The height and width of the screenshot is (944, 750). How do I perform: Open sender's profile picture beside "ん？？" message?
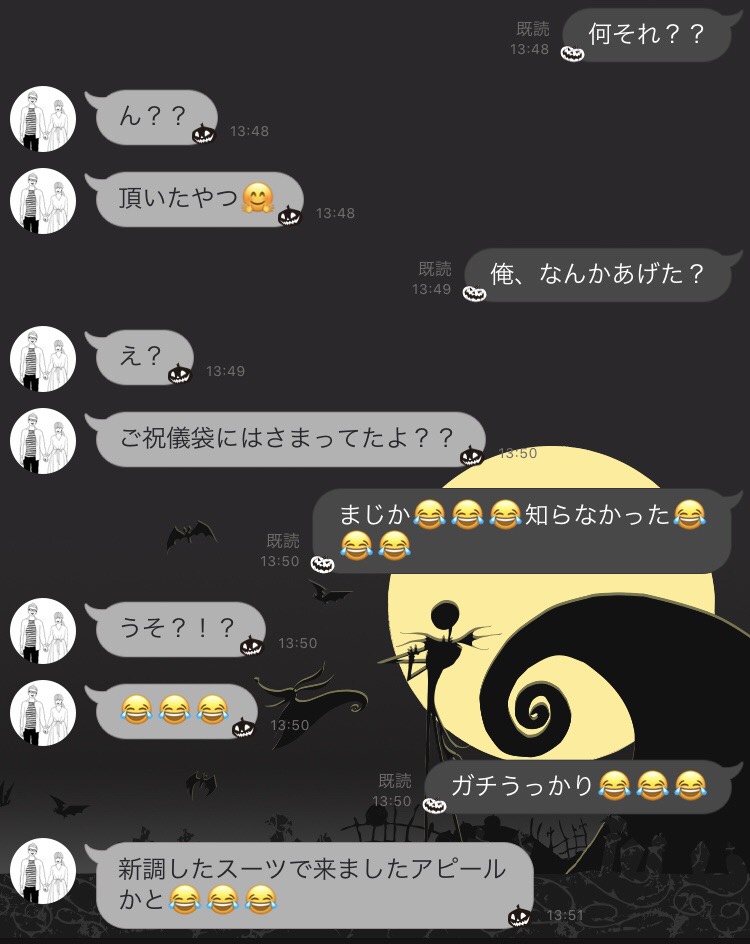[43, 119]
